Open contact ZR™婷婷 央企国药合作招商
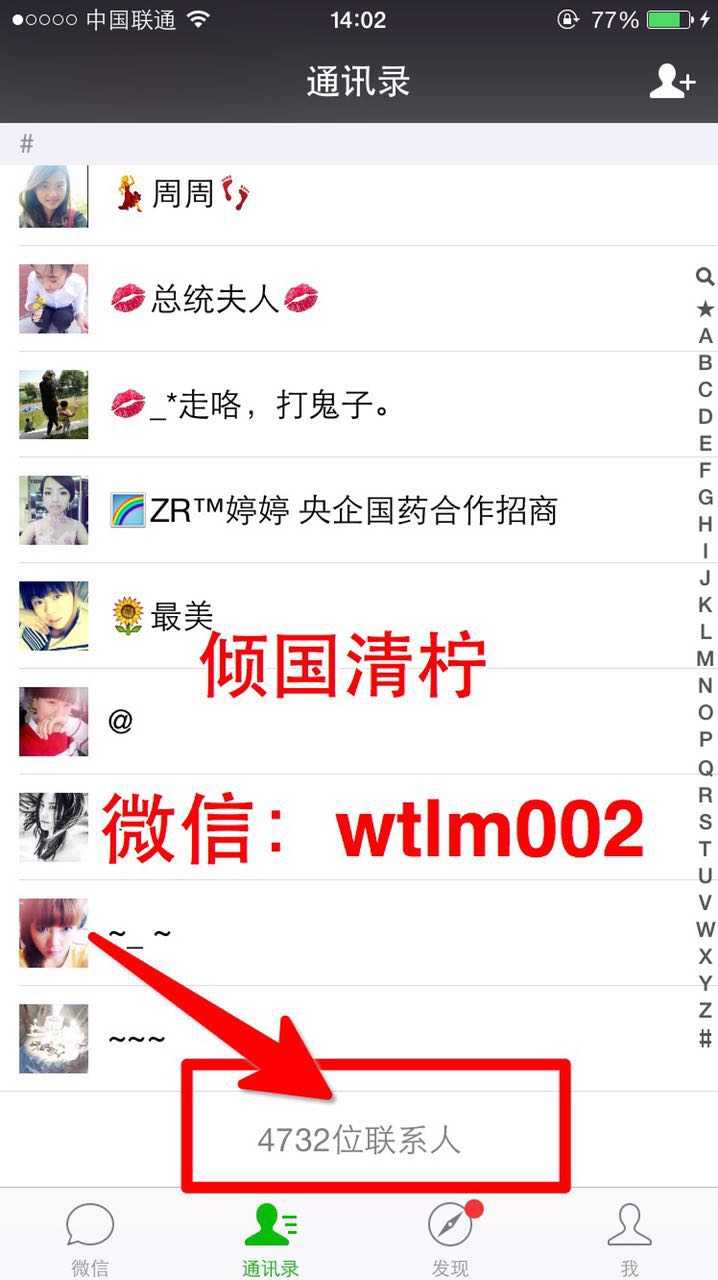 pos(359,511)
